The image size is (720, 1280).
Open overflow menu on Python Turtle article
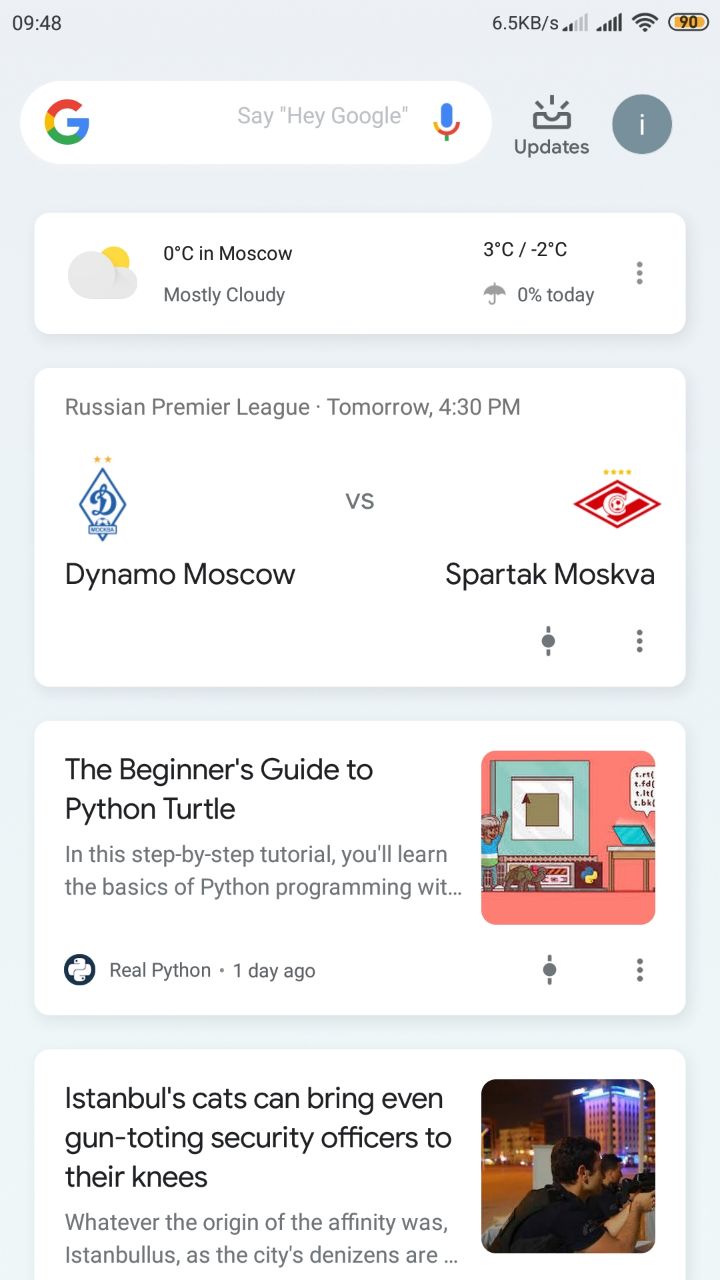[x=640, y=970]
